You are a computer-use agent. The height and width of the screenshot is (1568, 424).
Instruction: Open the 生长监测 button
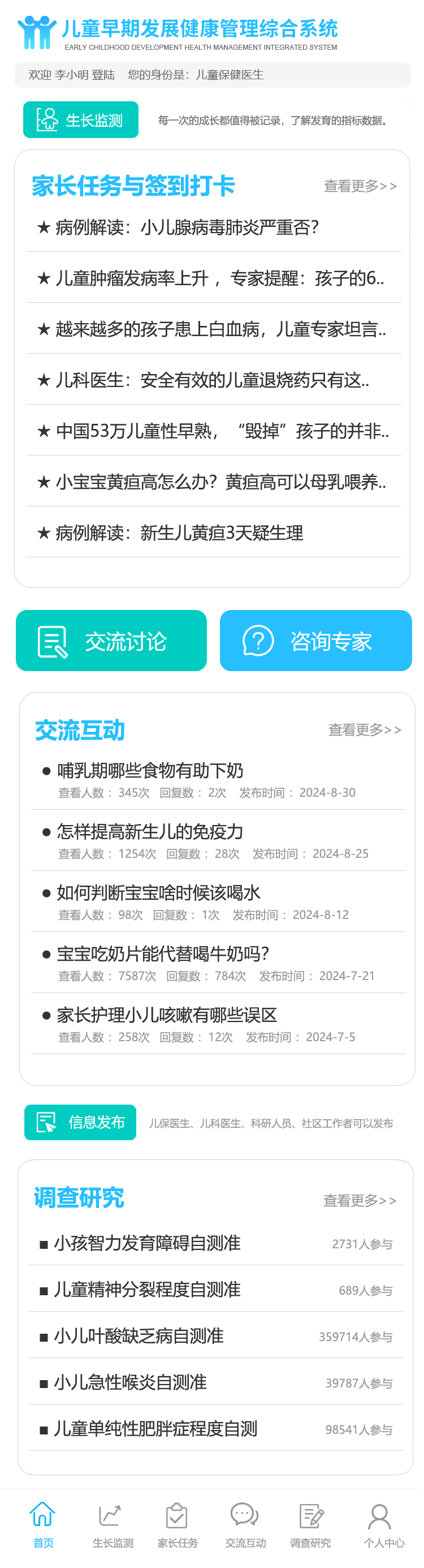[81, 120]
